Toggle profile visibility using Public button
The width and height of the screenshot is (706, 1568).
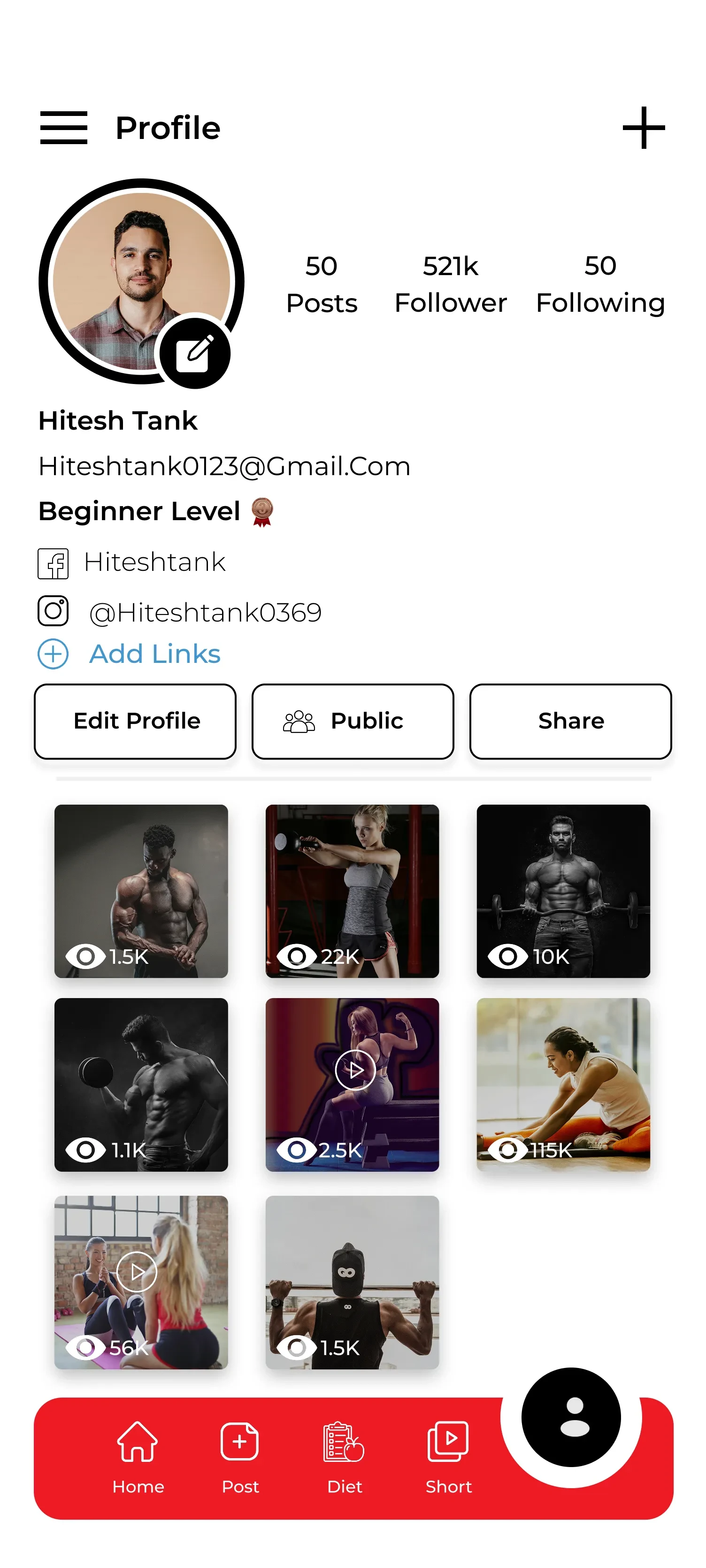click(x=353, y=721)
